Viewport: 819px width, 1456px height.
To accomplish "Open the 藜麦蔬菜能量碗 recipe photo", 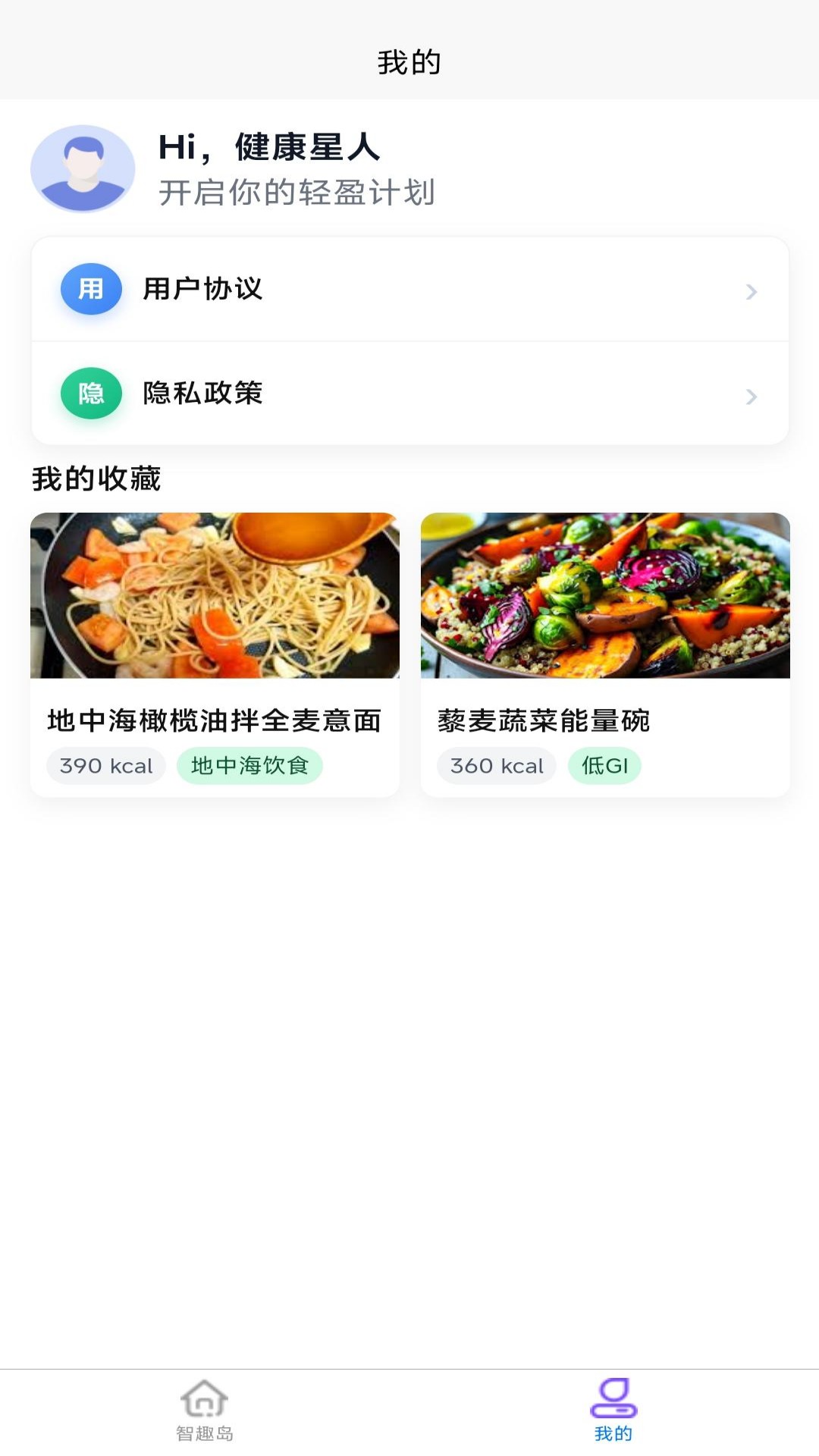I will [x=604, y=597].
